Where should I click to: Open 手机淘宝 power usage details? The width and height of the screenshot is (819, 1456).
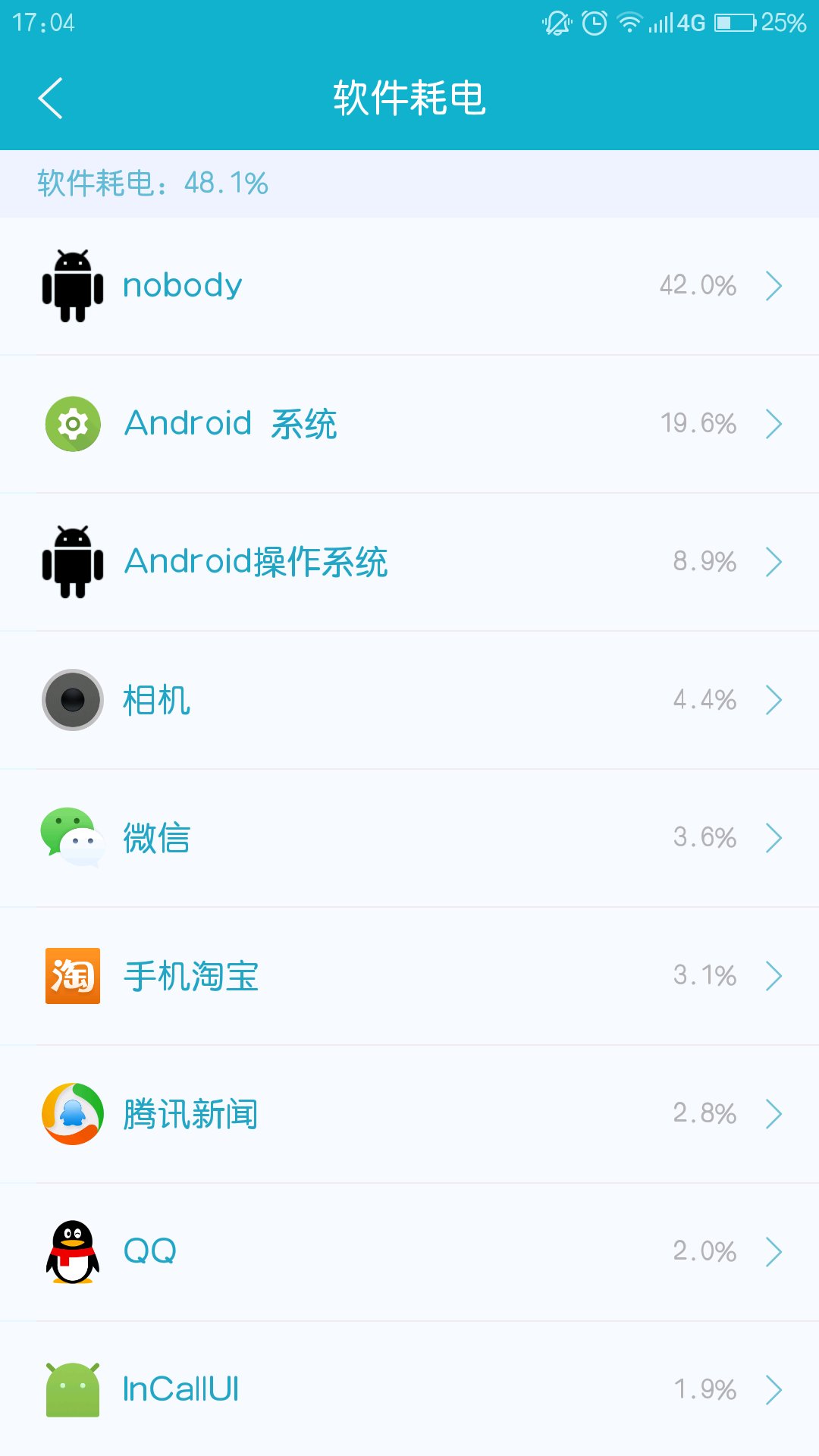(x=409, y=976)
